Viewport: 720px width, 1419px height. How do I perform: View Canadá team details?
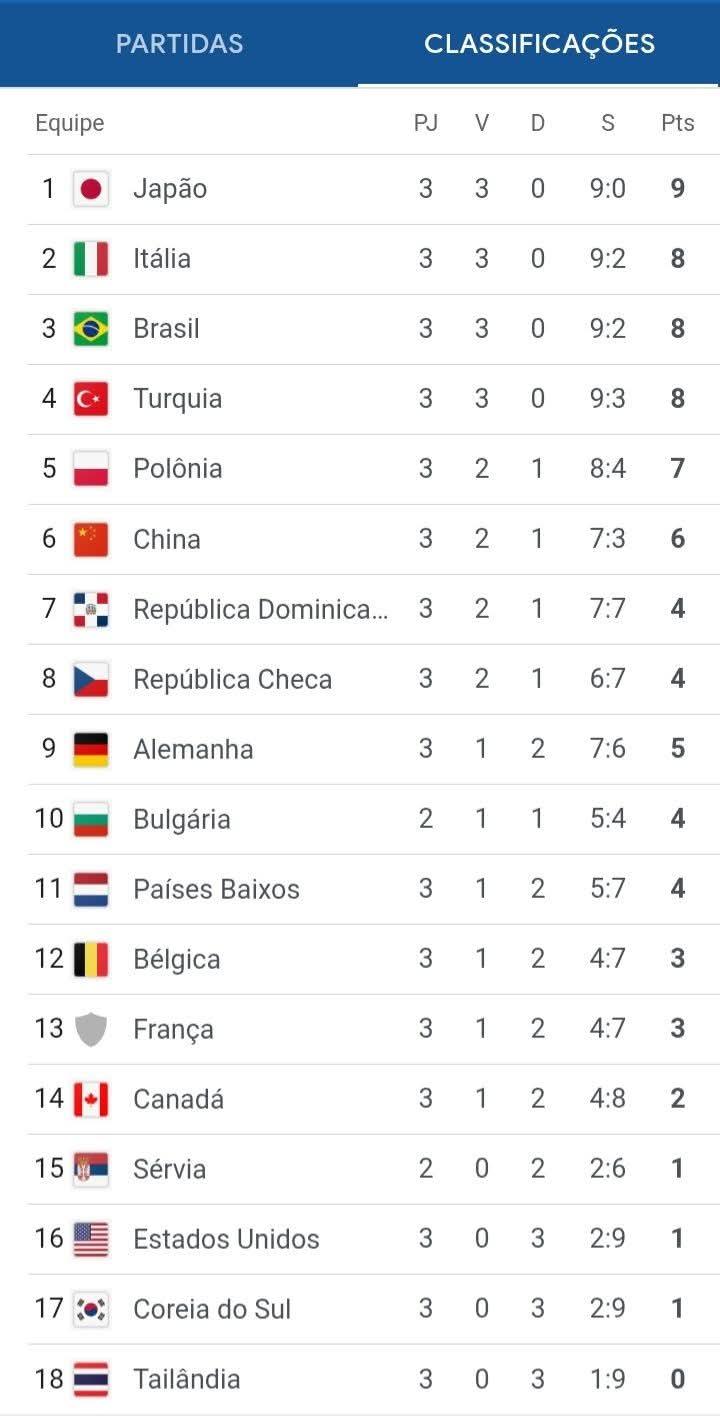tap(360, 1099)
